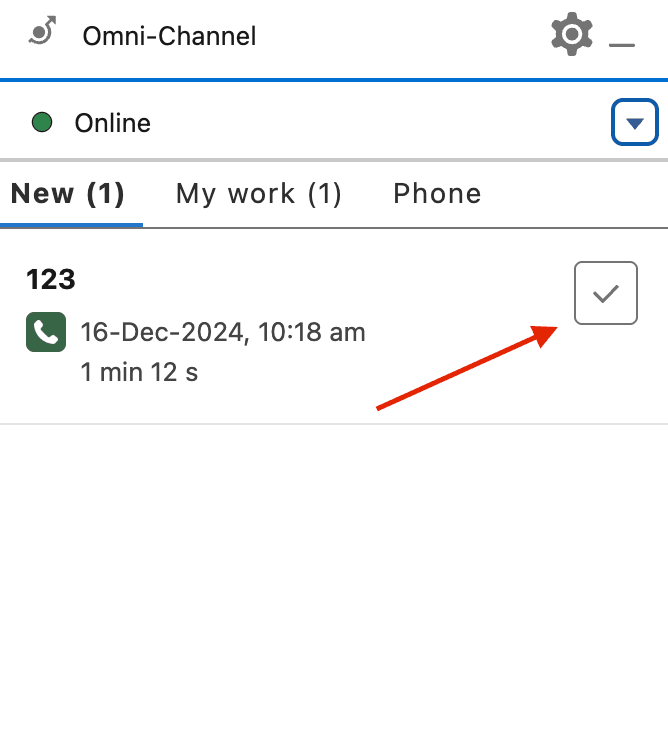Viewport: 668px width, 730px height.
Task: Switch to the Phone tab
Action: (x=437, y=194)
